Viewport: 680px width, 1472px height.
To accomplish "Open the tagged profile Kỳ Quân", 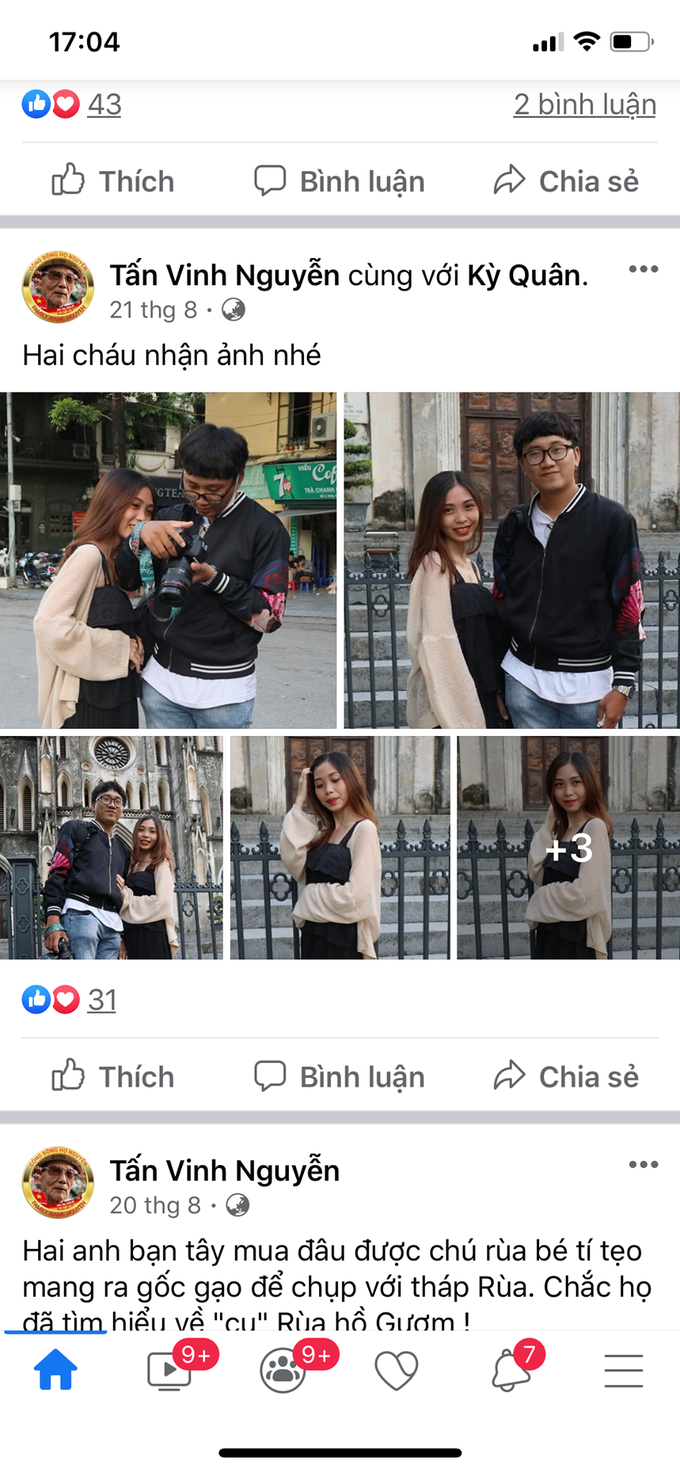I will tap(525, 275).
